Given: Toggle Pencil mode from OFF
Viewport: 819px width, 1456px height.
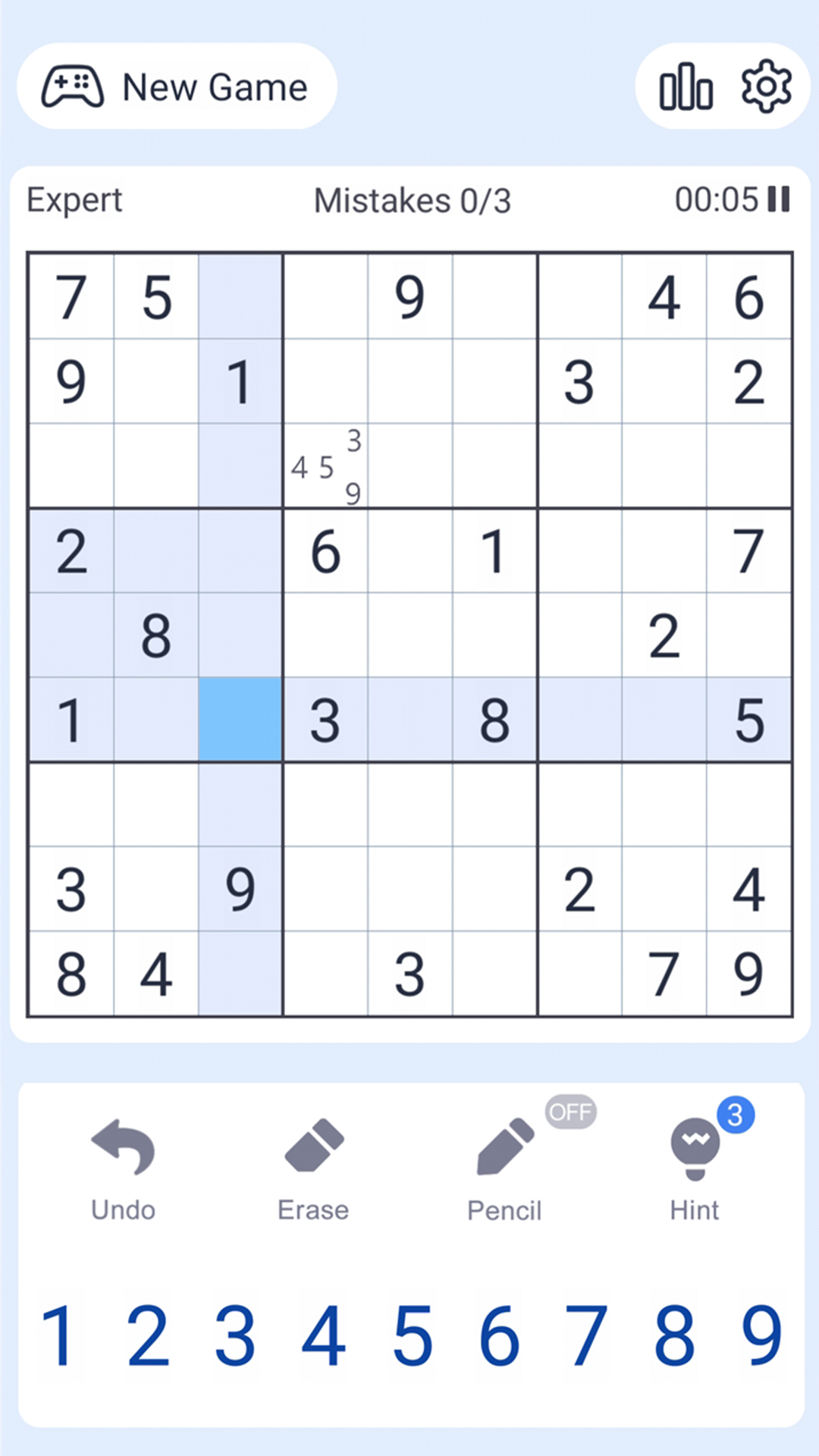Looking at the screenshot, I should pos(571,1112).
